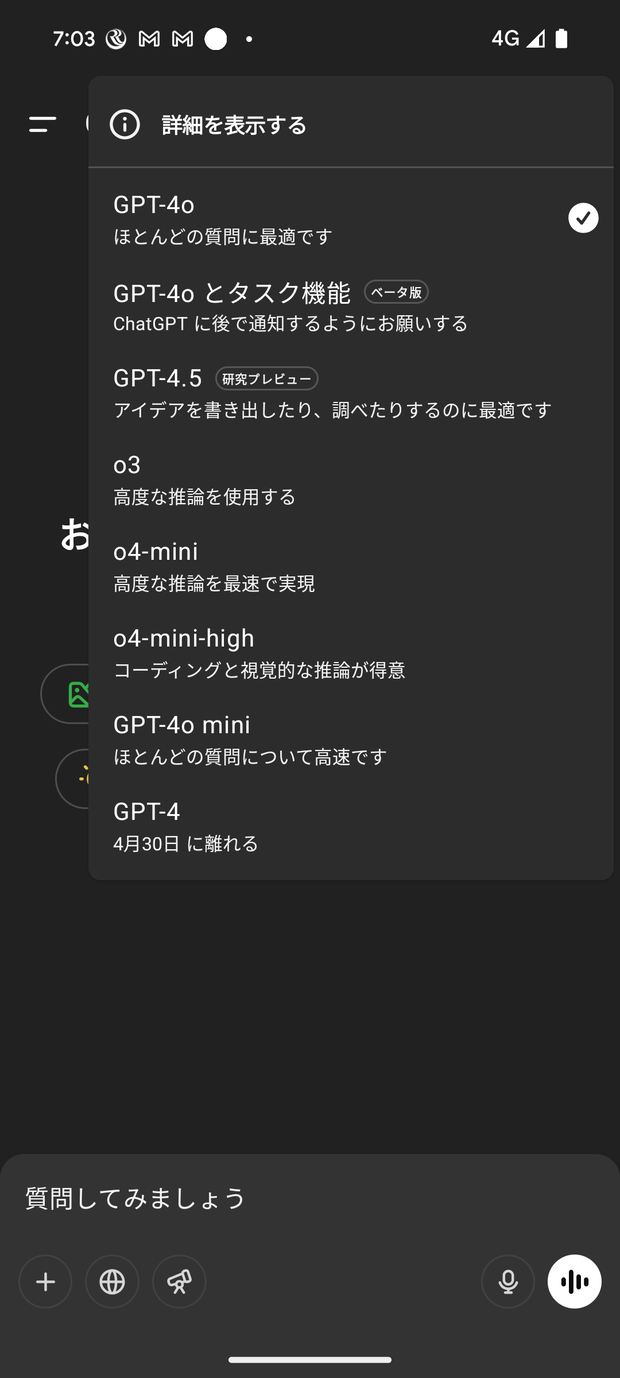This screenshot has width=620, height=1378.
Task: Select the o3 model
Action: click(350, 479)
